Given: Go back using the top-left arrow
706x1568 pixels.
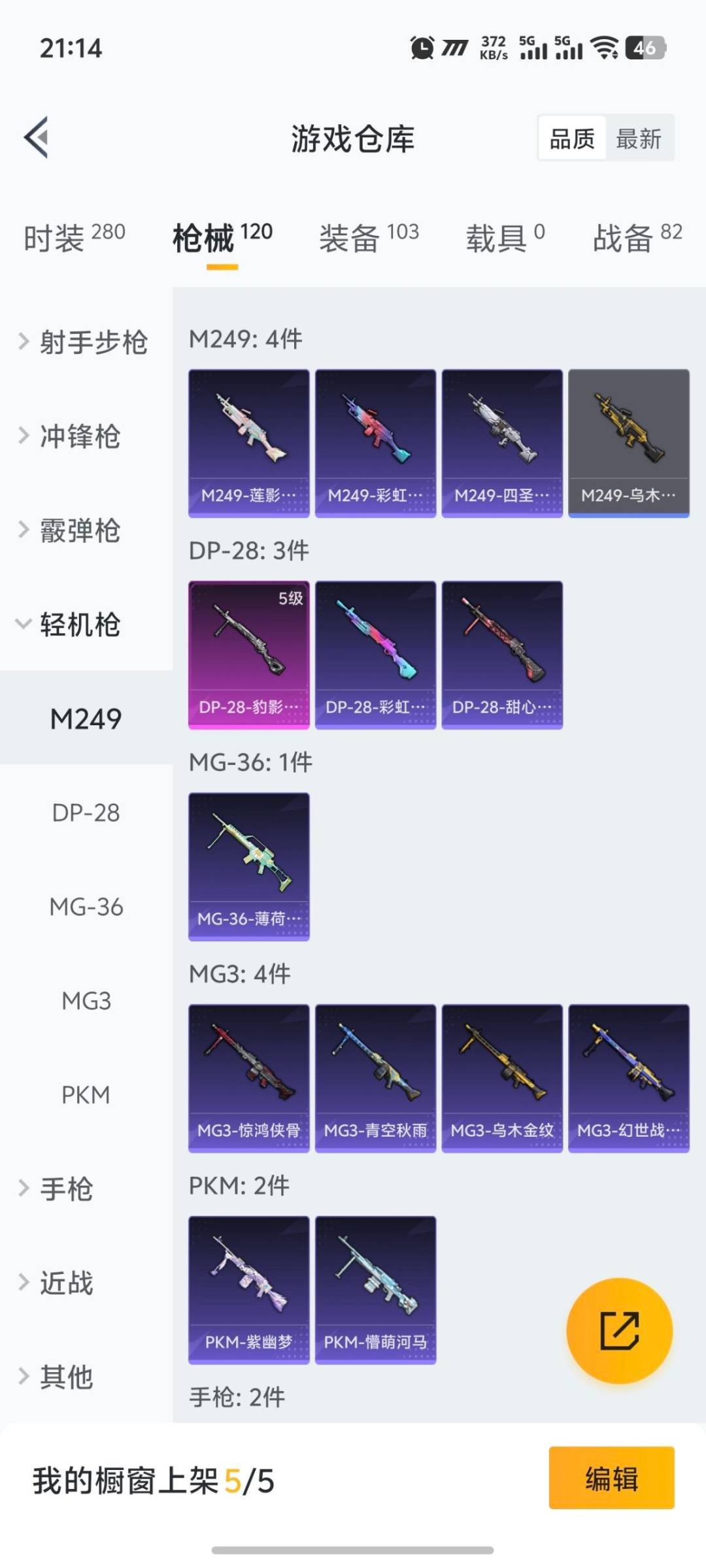Looking at the screenshot, I should tap(37, 138).
